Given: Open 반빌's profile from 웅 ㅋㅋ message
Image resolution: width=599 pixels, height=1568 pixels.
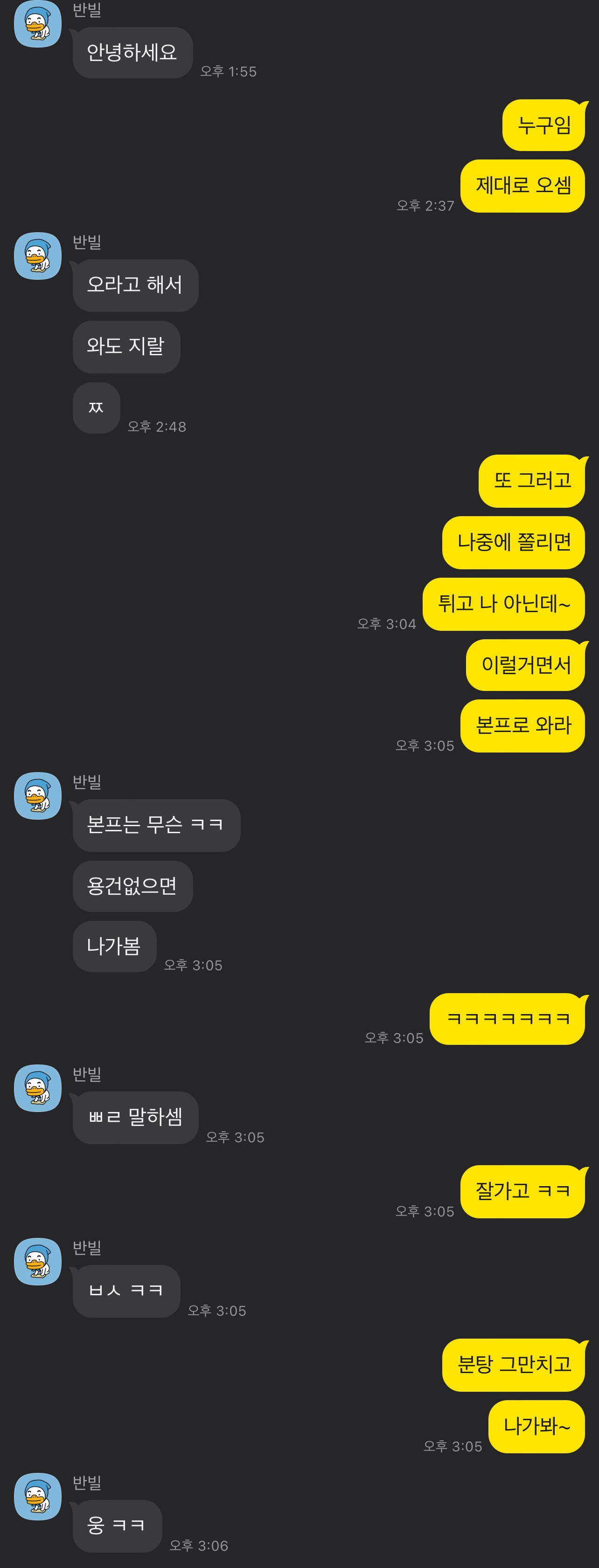Looking at the screenshot, I should (38, 1496).
